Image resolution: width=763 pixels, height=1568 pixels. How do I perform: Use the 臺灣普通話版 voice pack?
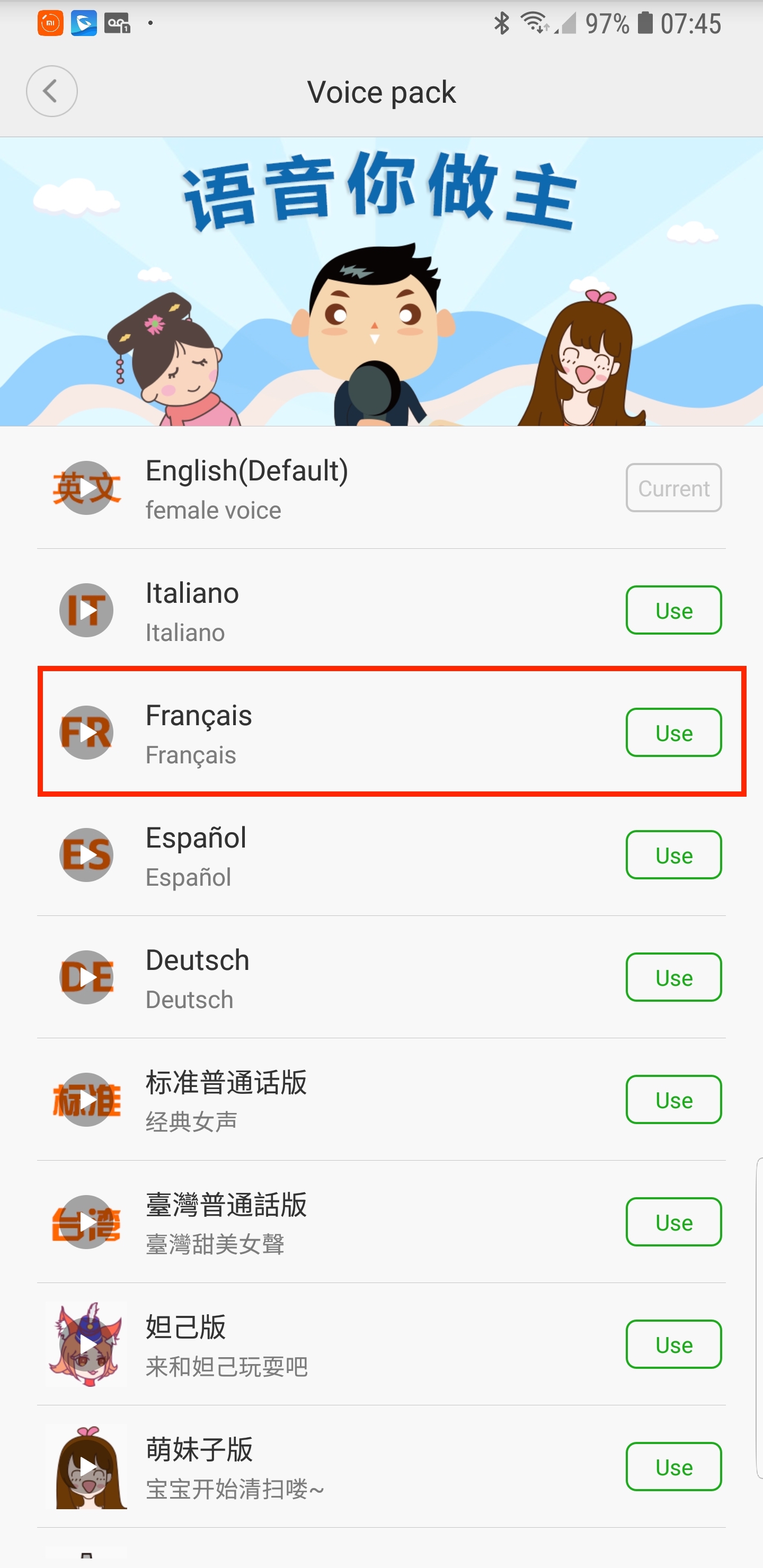[673, 1222]
